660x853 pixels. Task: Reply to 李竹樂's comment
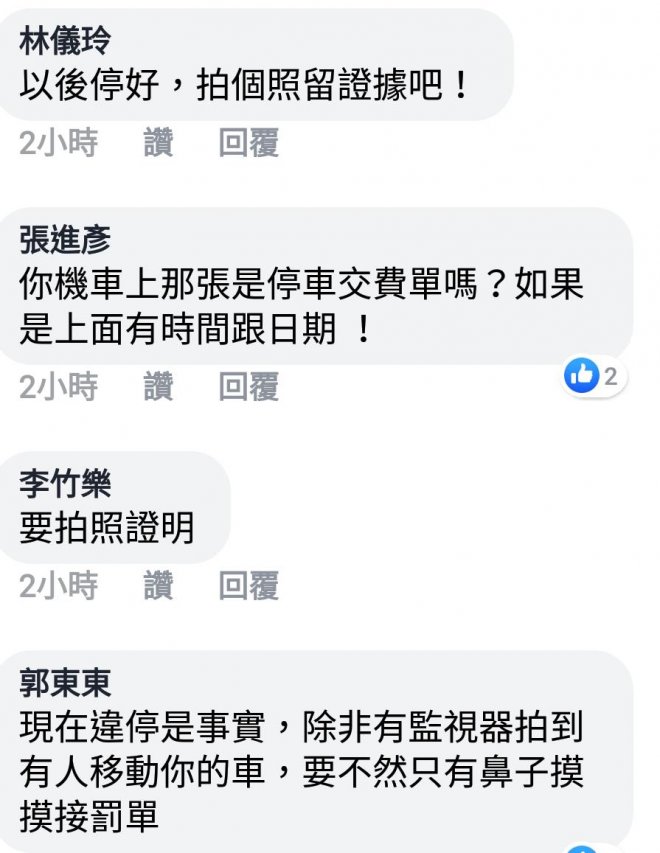point(249,586)
